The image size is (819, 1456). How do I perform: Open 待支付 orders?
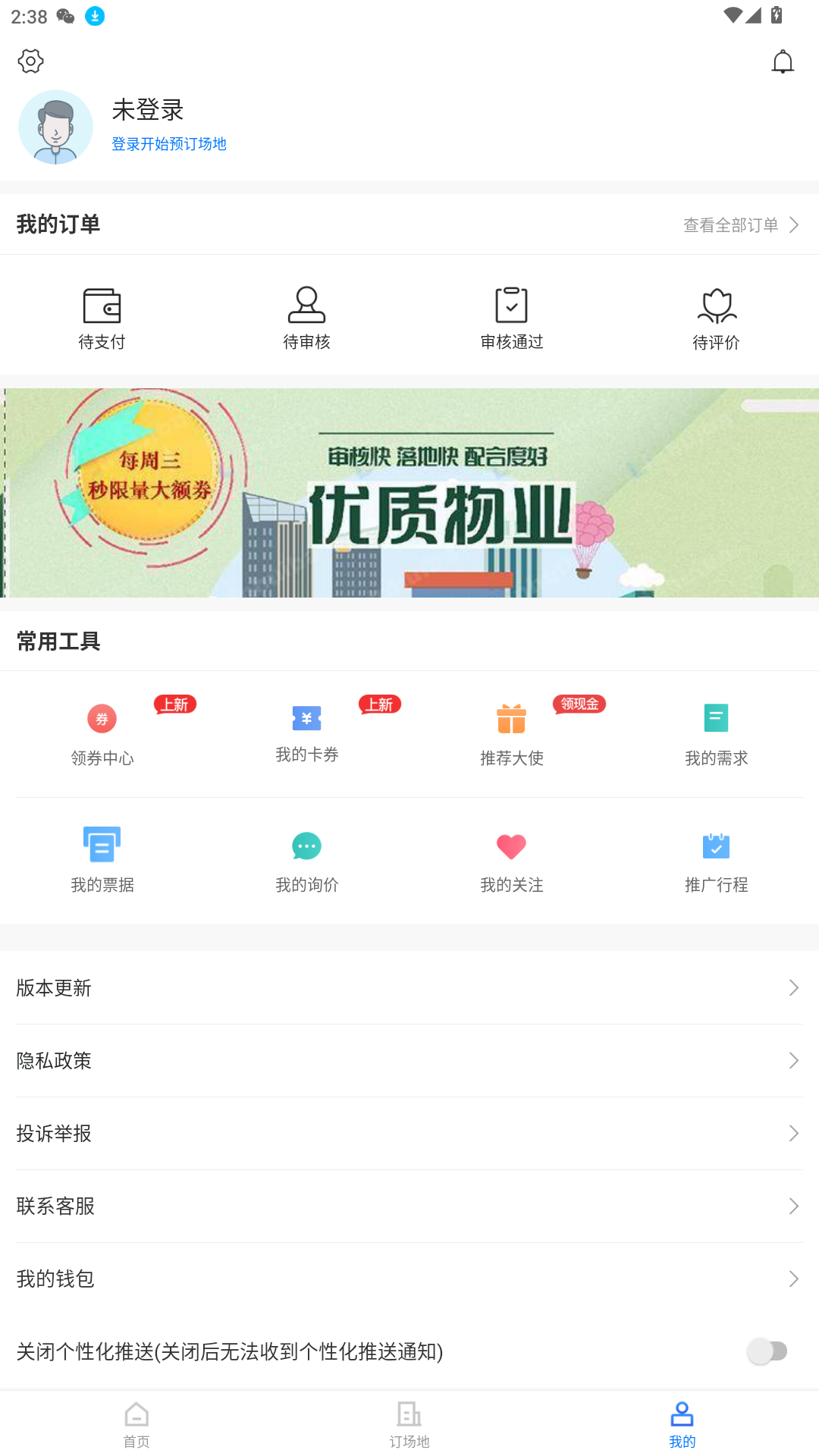point(102,318)
